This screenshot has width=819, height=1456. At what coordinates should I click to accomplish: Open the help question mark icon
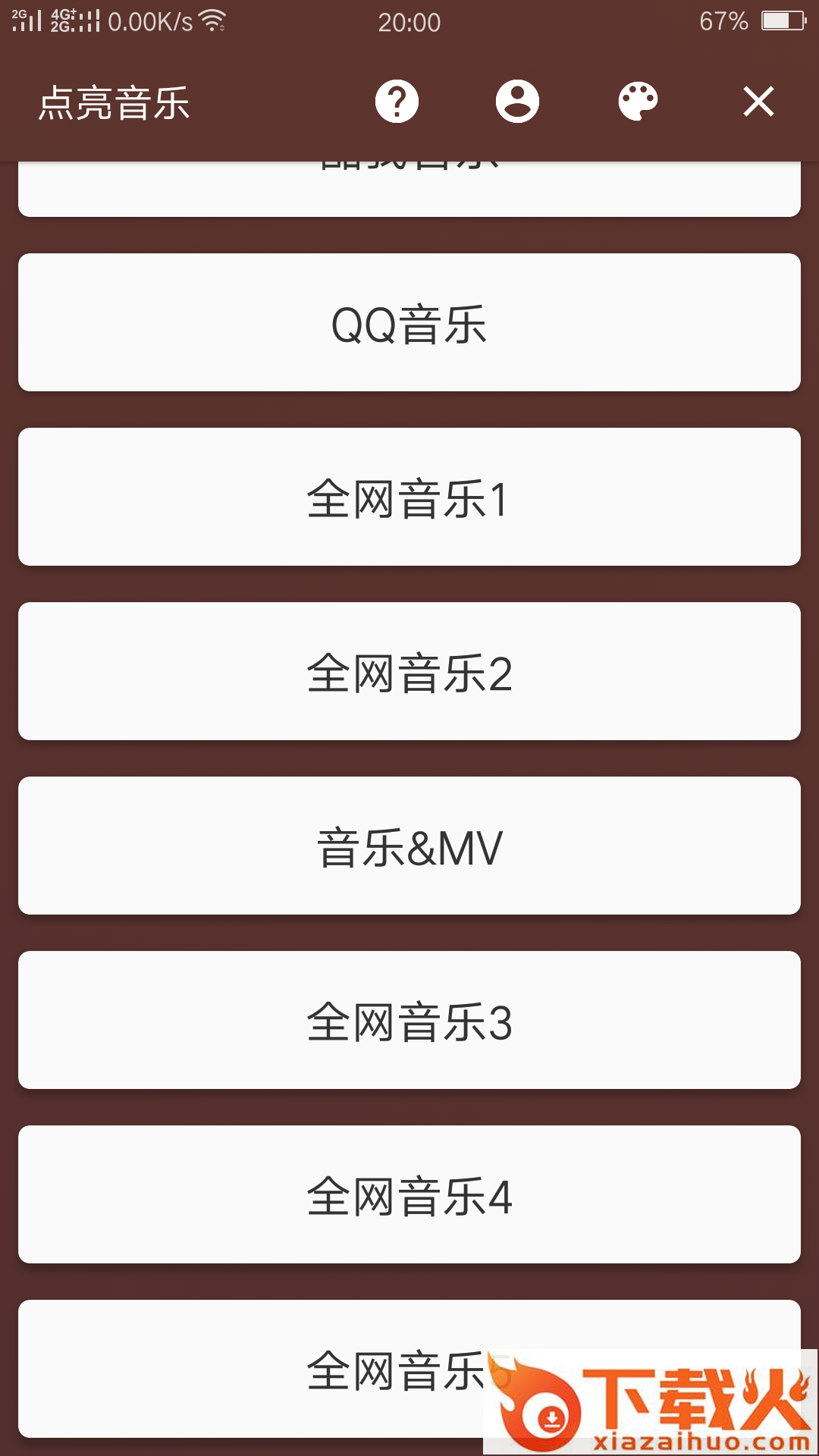(x=397, y=102)
